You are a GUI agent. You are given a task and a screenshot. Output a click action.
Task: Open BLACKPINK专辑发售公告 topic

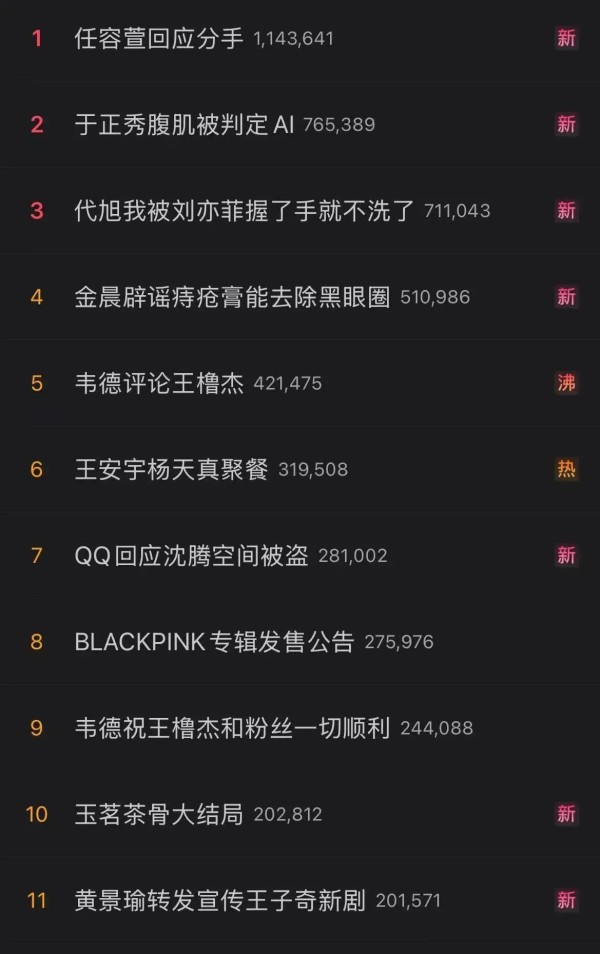214,641
